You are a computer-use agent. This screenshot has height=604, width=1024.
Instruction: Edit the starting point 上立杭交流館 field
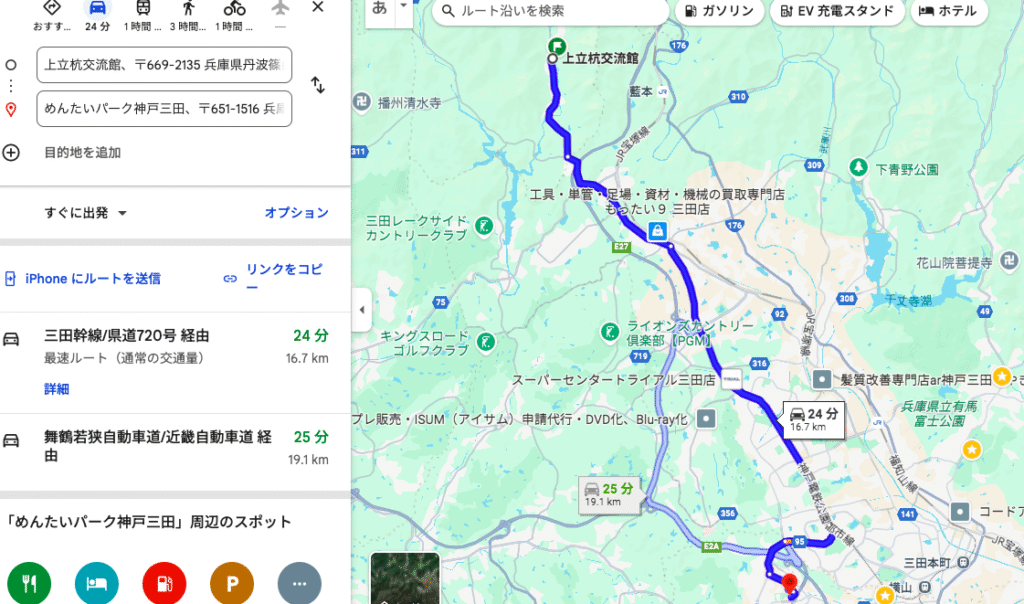[x=164, y=64]
